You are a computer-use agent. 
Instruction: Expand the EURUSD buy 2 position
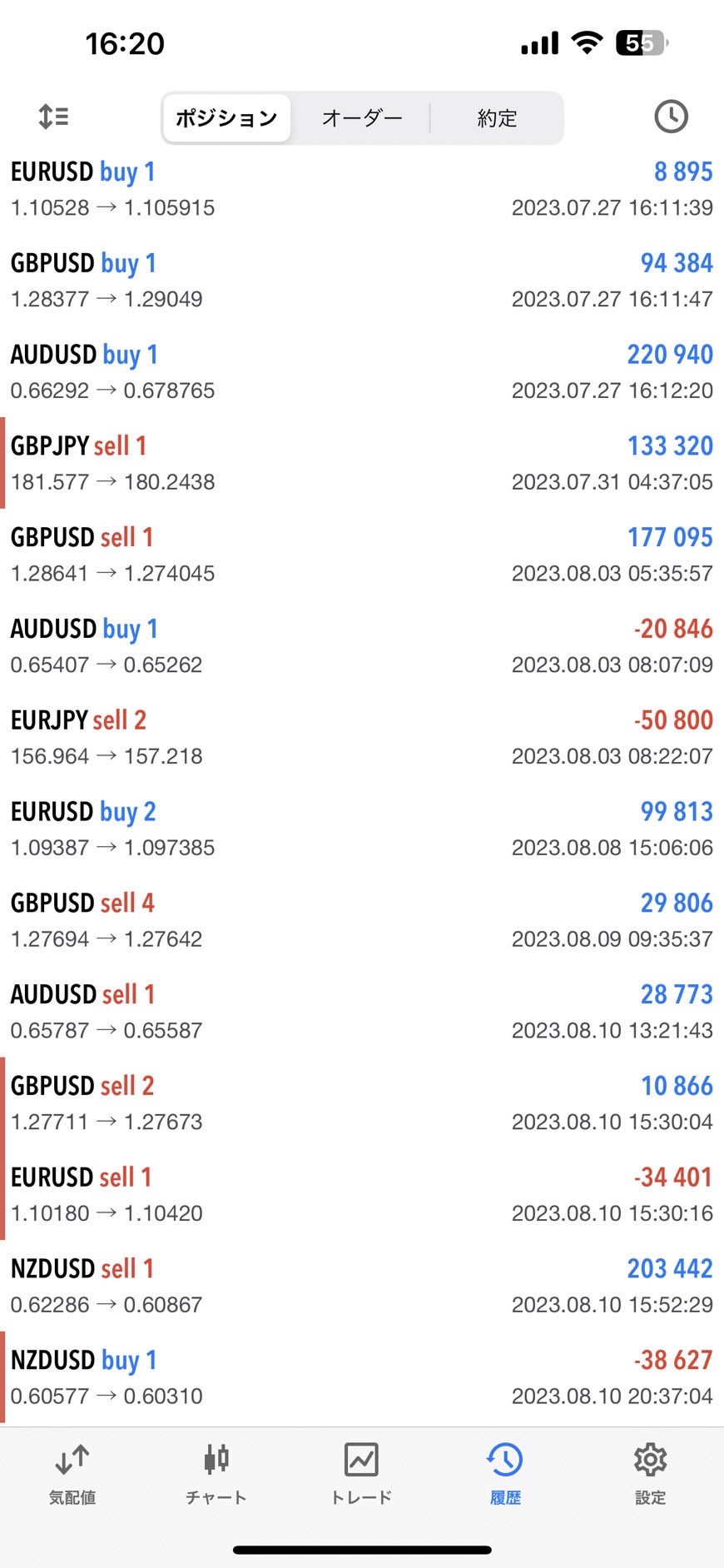[362, 829]
